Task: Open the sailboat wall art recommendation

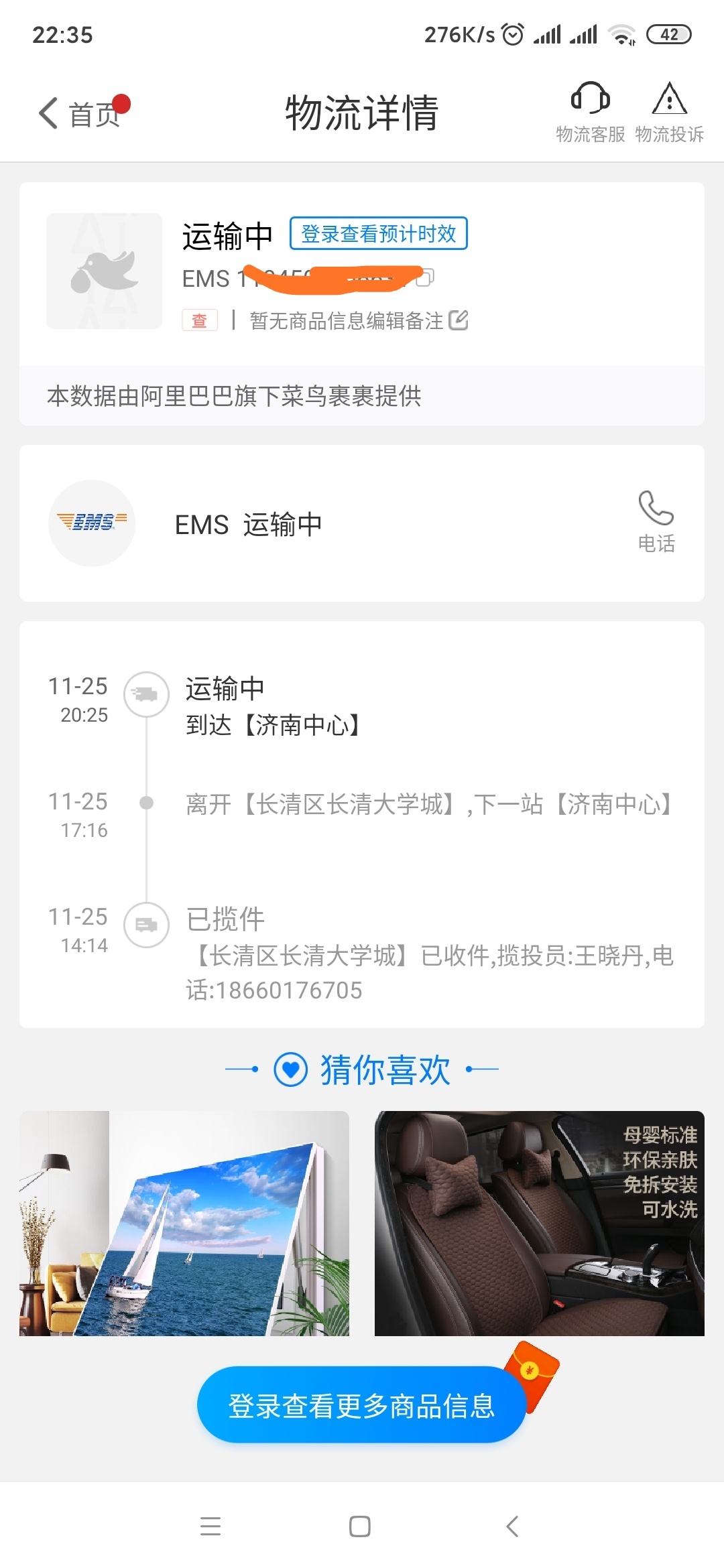Action: pos(184,1224)
